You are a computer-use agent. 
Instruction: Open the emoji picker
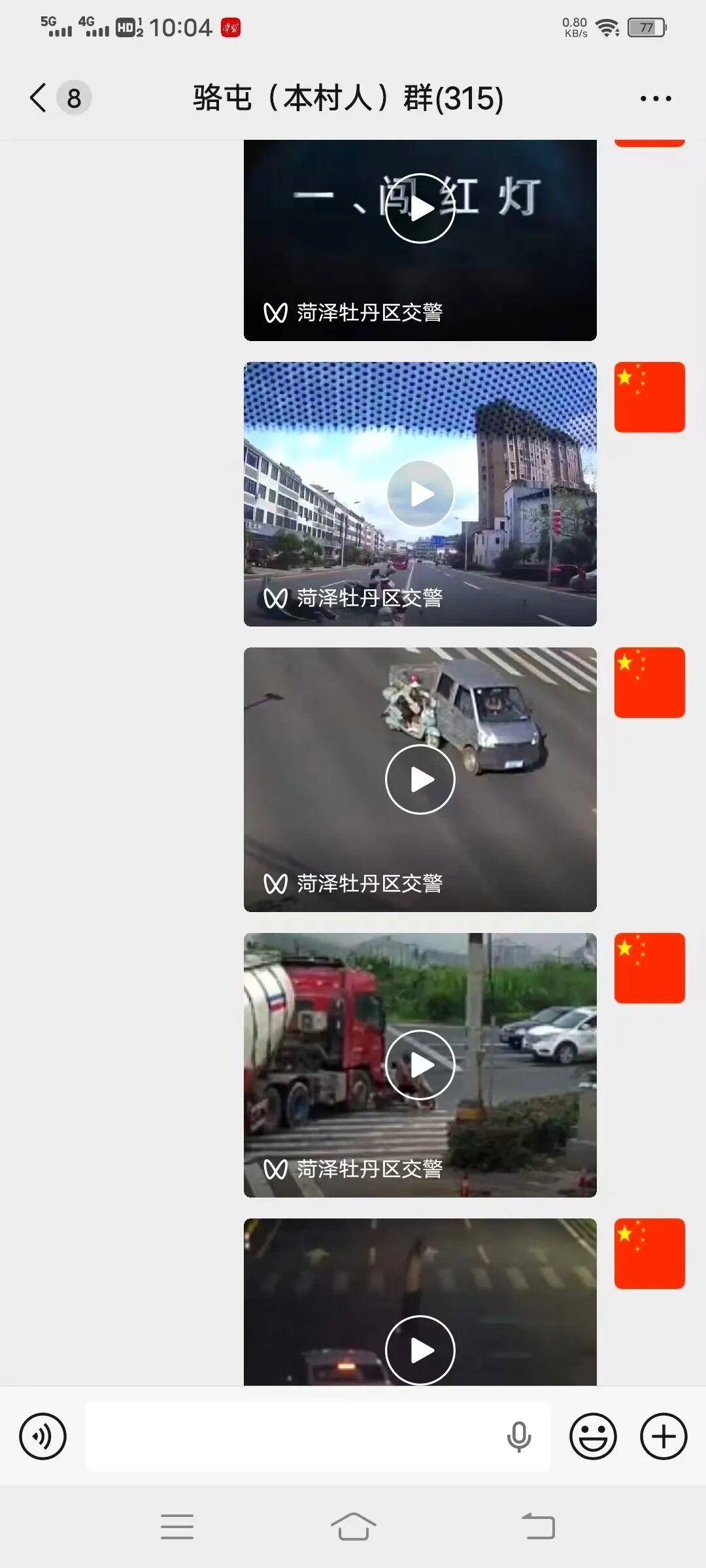tap(593, 1436)
